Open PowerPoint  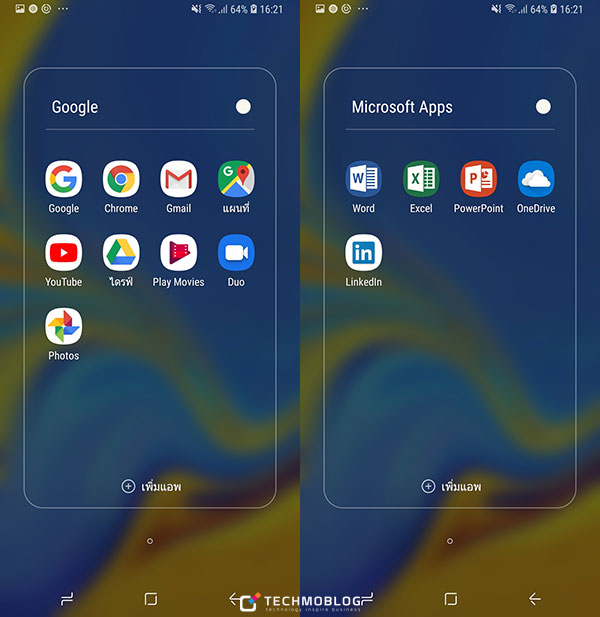tap(478, 180)
